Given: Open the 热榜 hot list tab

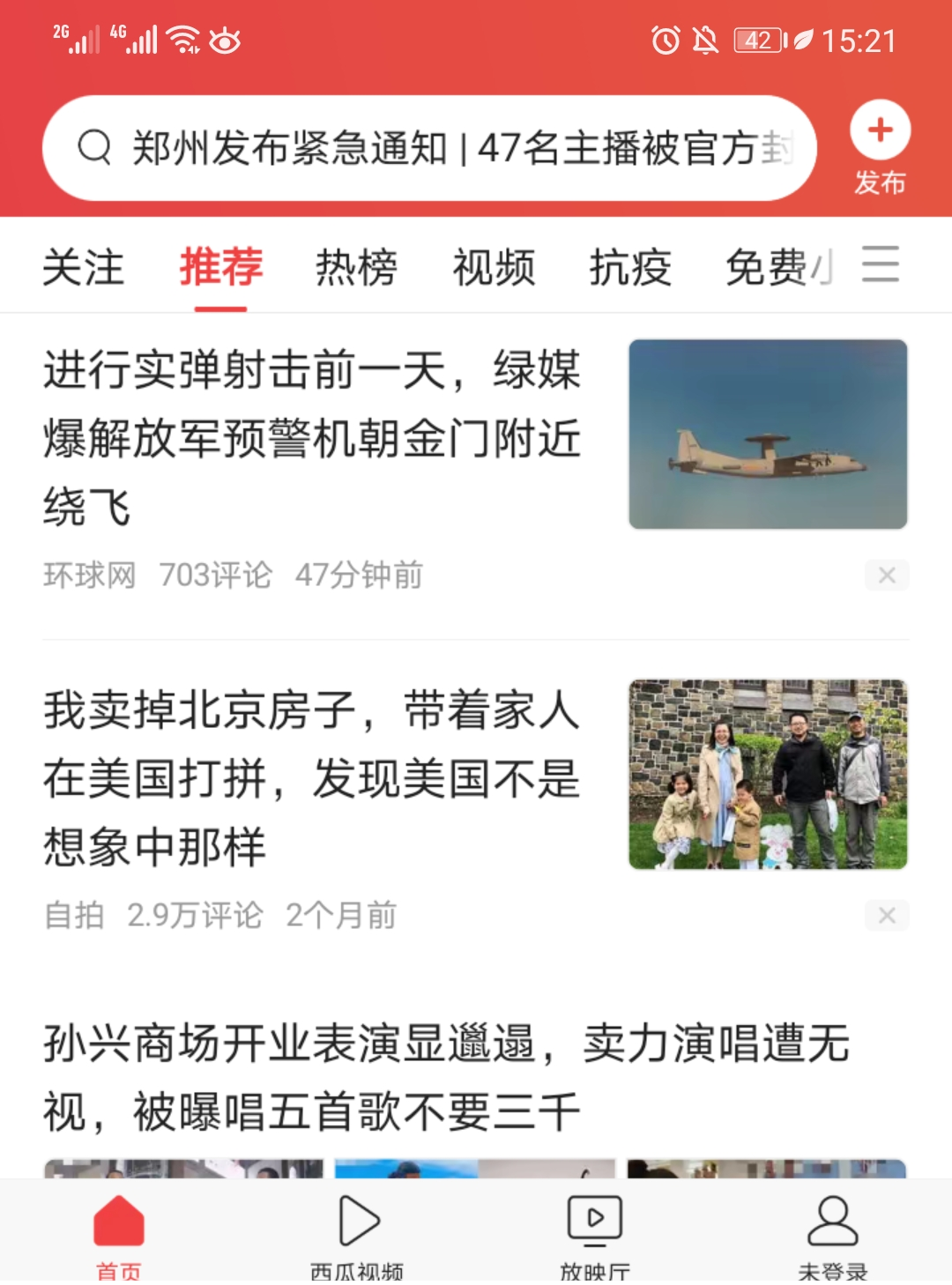Looking at the screenshot, I should click(x=357, y=267).
